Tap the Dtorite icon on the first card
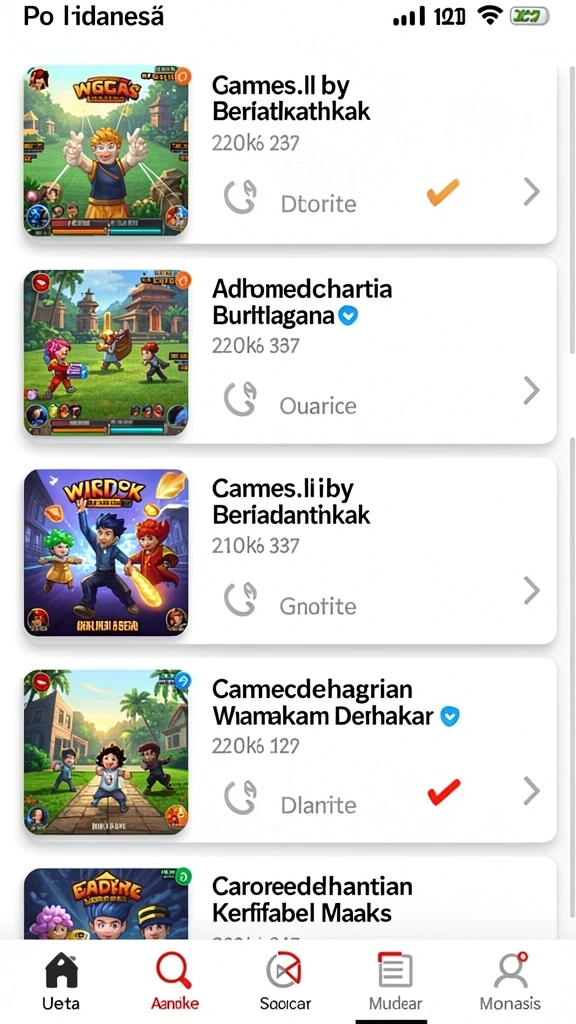Screen dimensions: 576x1024 point(240,197)
